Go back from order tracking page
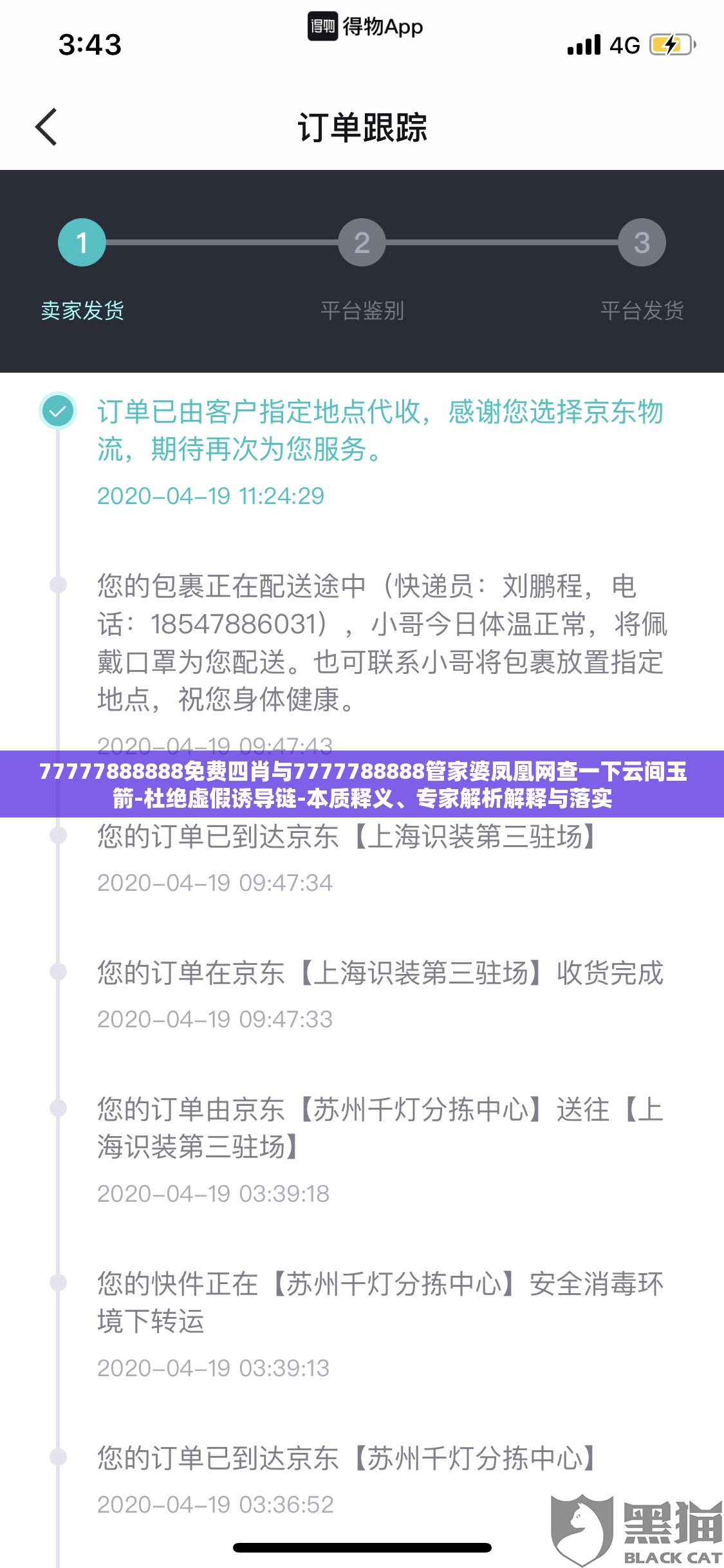Viewport: 724px width, 1568px height. [x=46, y=127]
